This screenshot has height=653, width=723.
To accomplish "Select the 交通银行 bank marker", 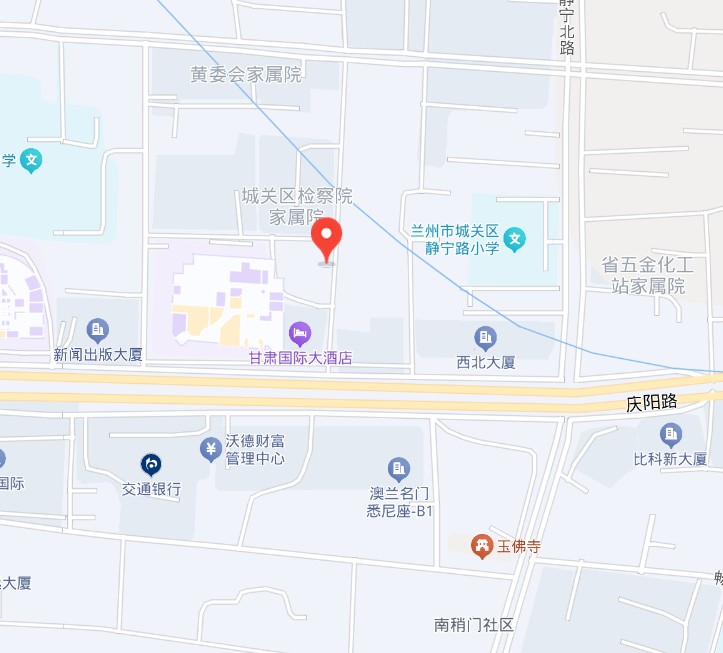I will click(151, 464).
